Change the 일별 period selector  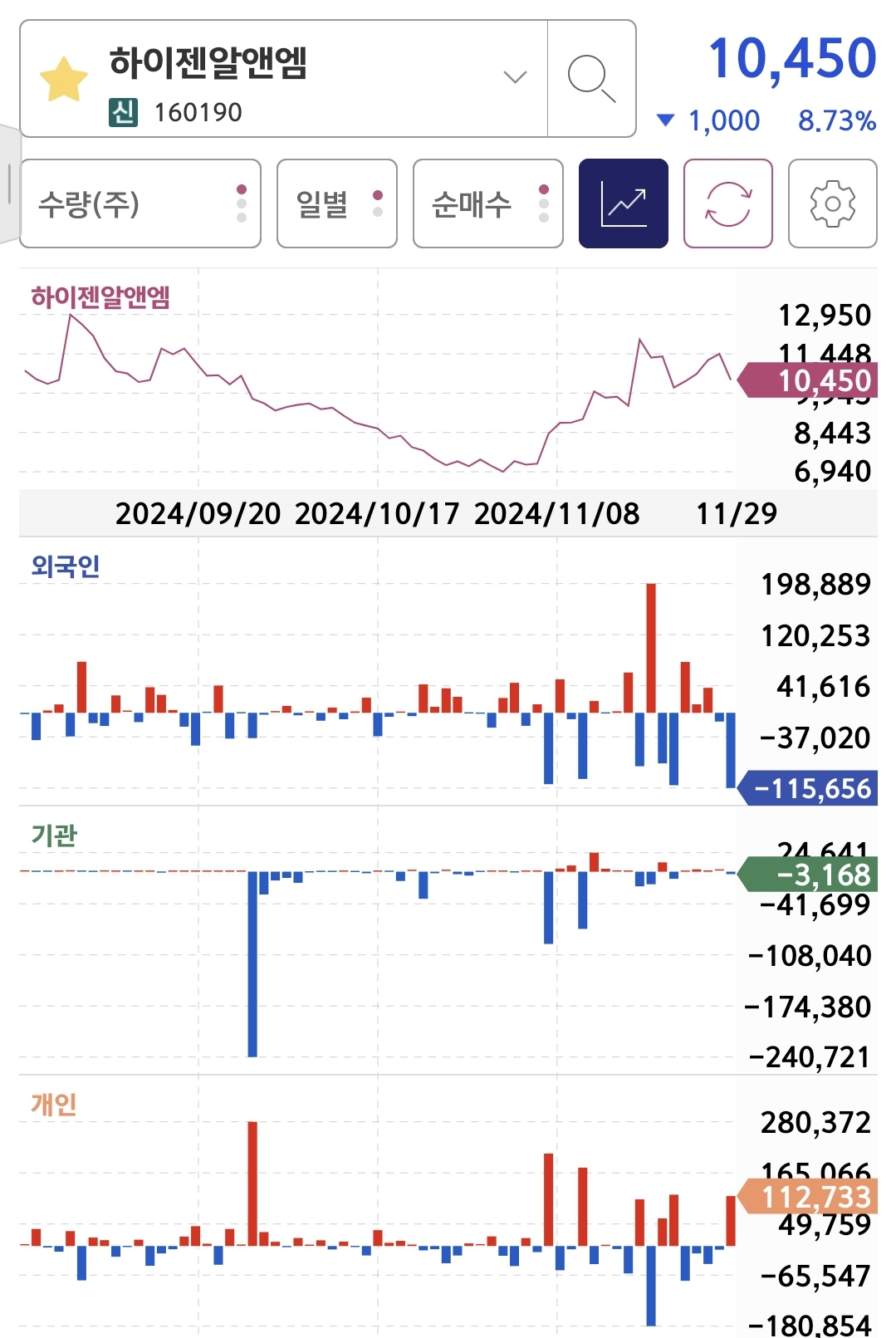(x=337, y=203)
